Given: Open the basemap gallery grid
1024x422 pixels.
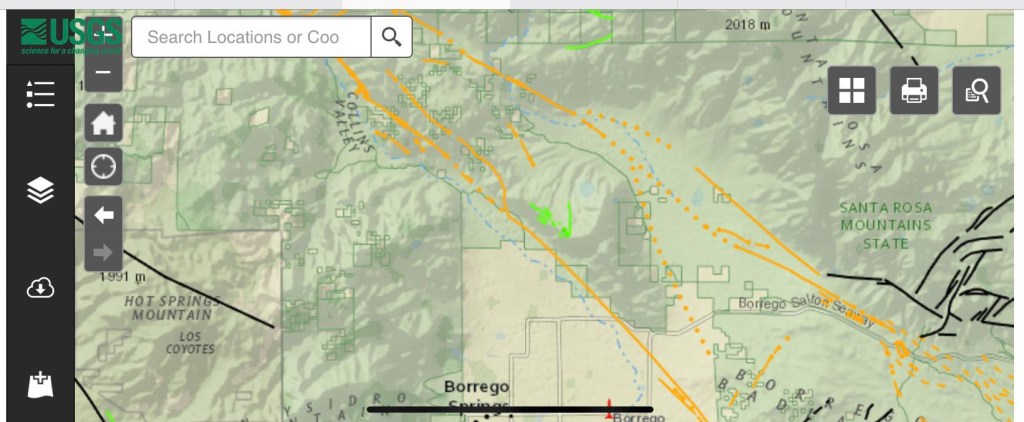Looking at the screenshot, I should click(x=852, y=91).
